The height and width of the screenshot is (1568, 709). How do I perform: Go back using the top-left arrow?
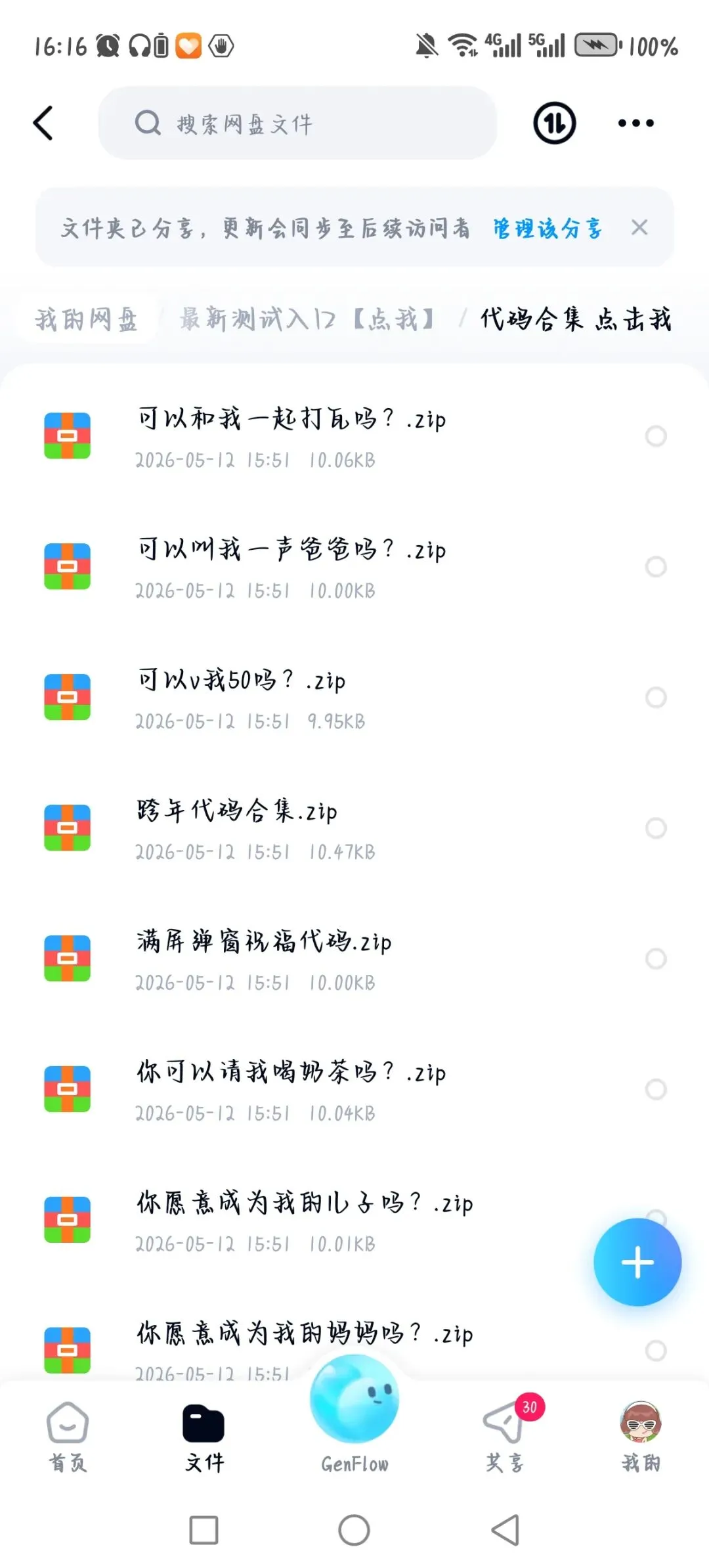[43, 123]
